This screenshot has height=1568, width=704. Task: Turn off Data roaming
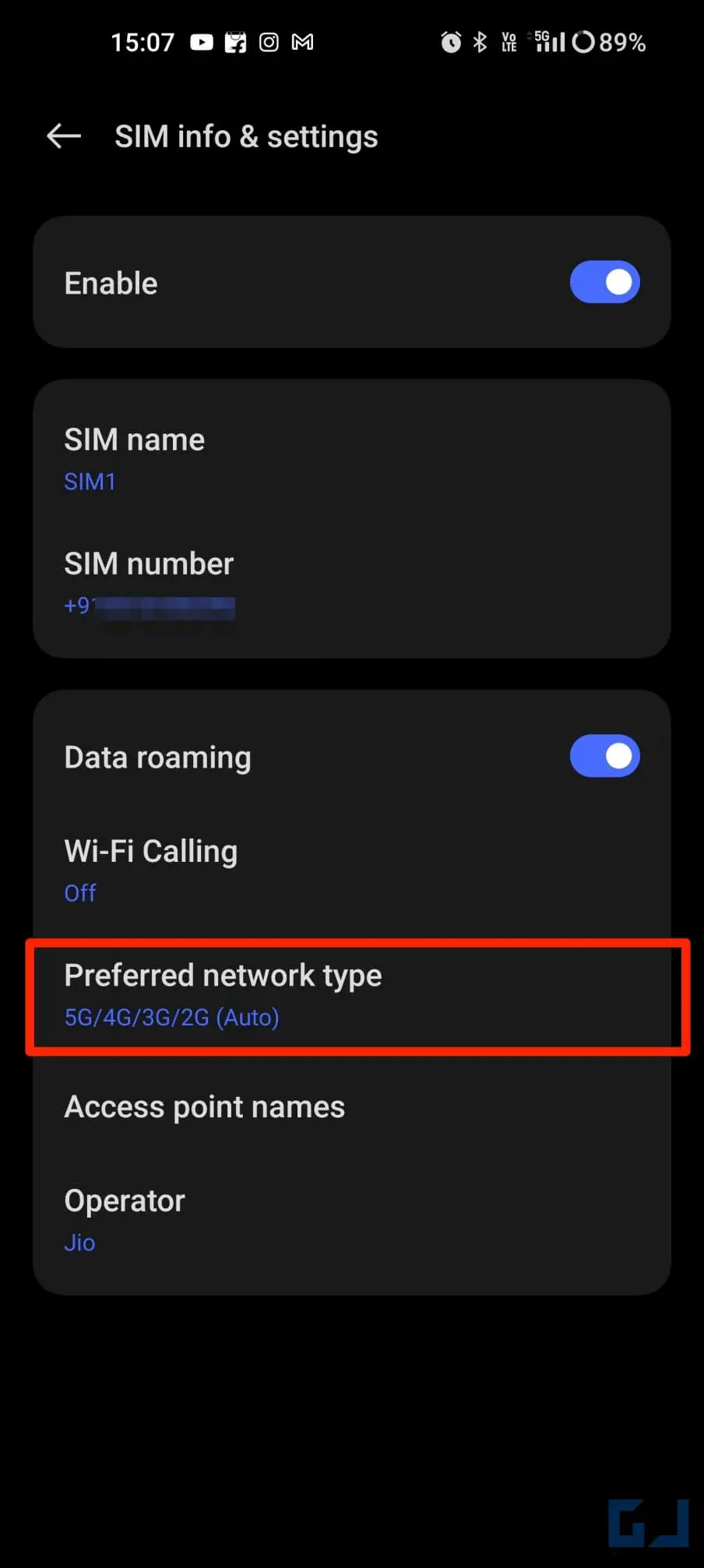click(x=604, y=756)
